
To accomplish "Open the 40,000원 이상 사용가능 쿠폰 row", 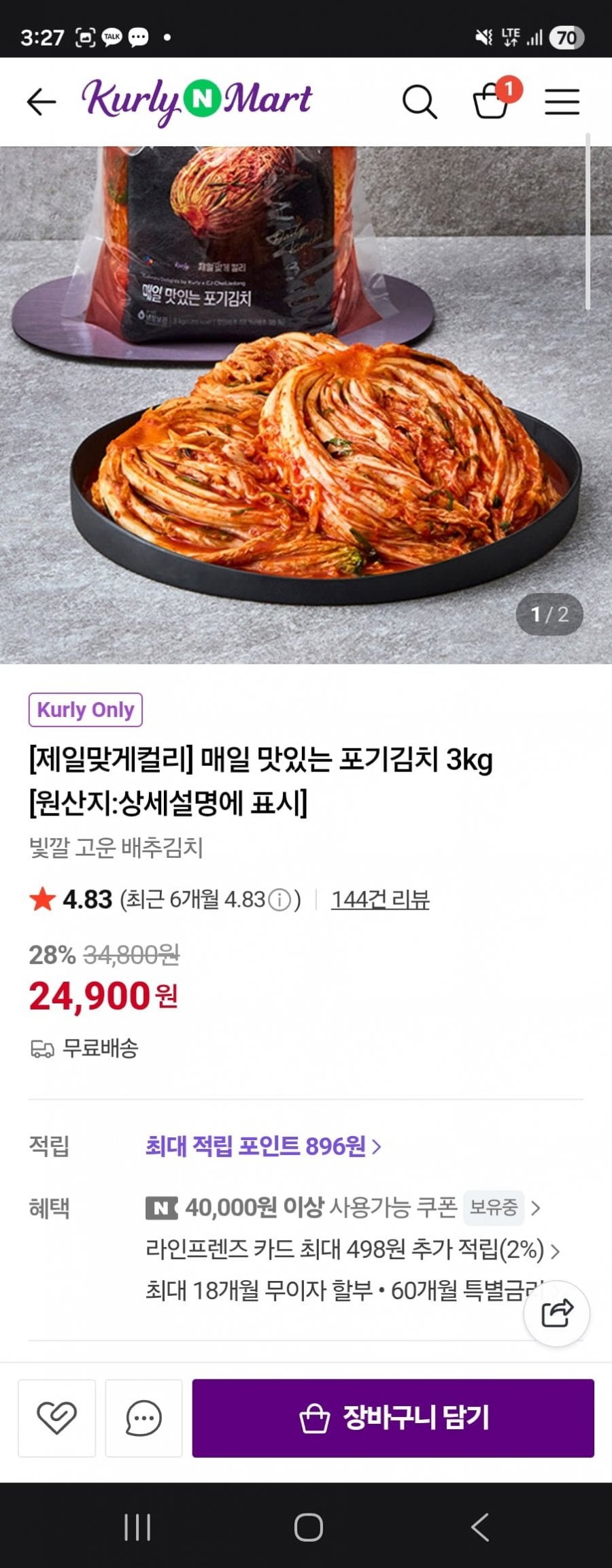I will (x=343, y=1207).
